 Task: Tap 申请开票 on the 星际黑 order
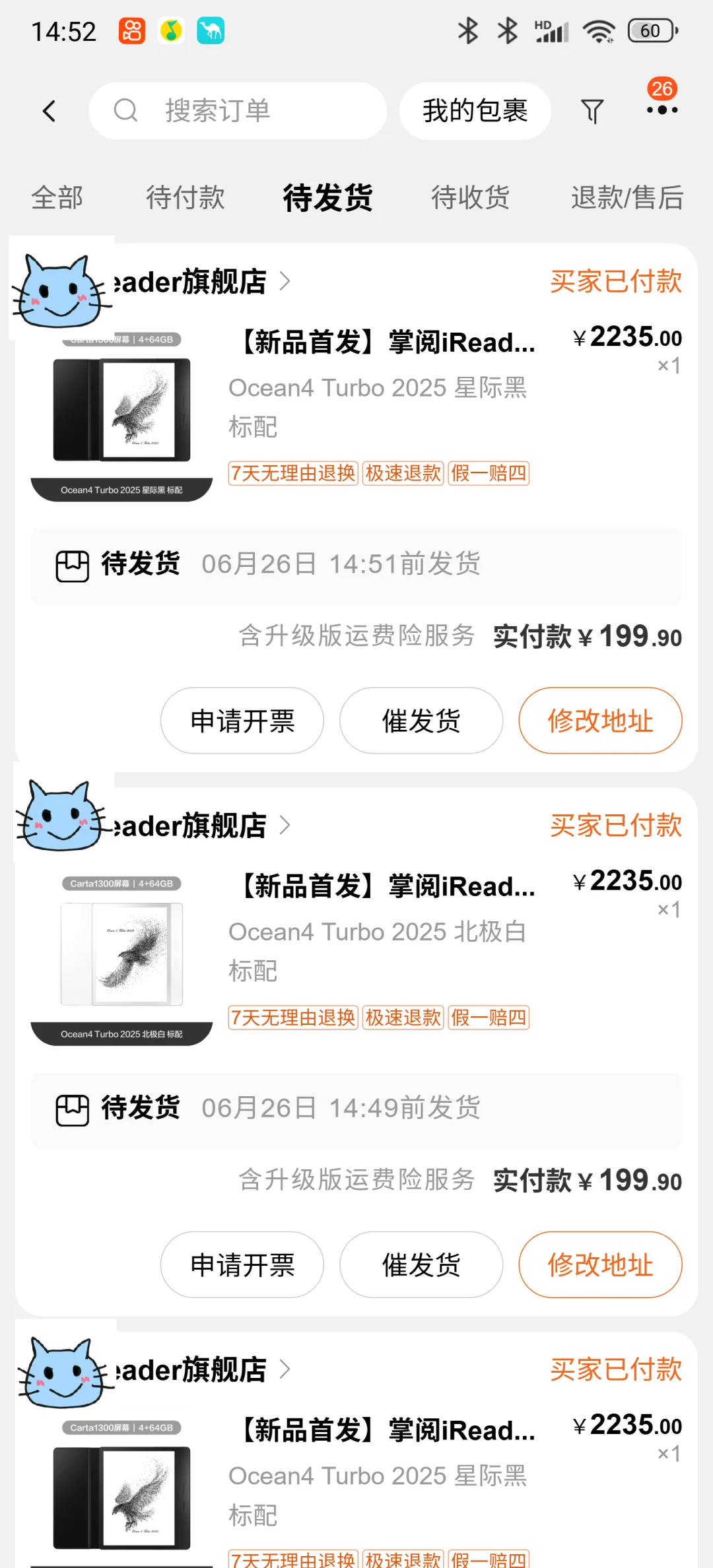coord(242,721)
